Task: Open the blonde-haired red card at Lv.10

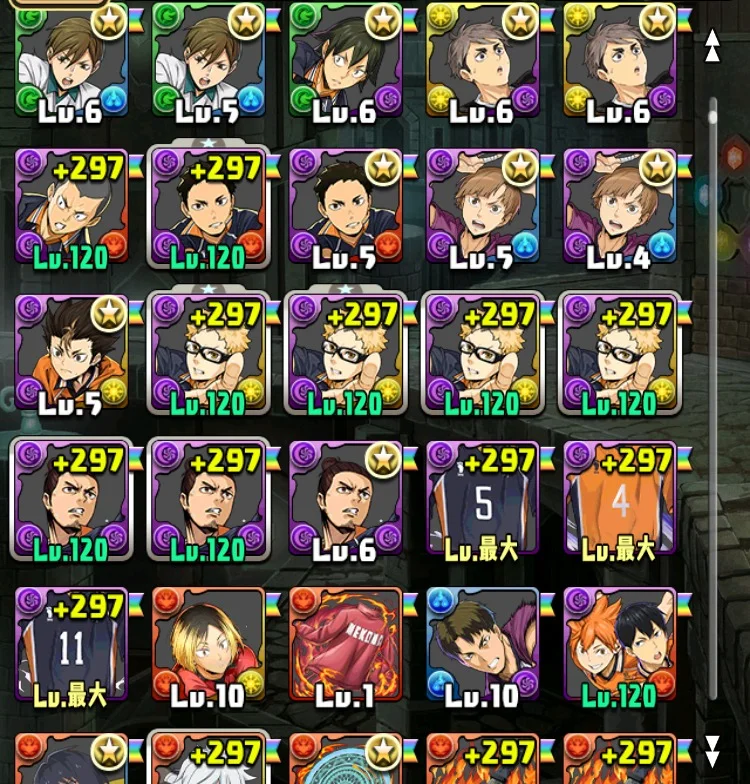Action: [x=208, y=644]
